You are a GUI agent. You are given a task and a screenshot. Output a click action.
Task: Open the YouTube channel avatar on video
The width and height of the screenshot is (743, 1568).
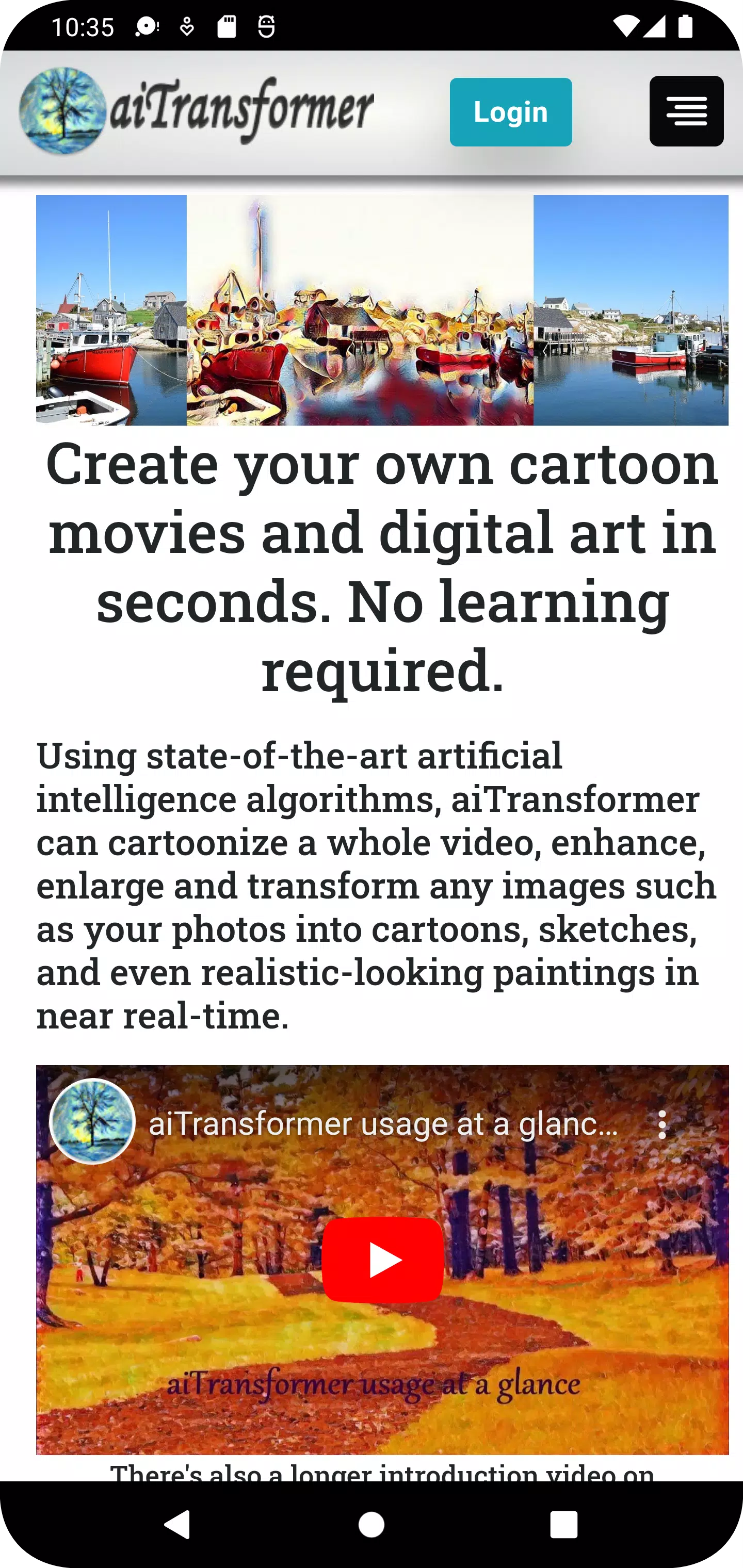point(92,1121)
